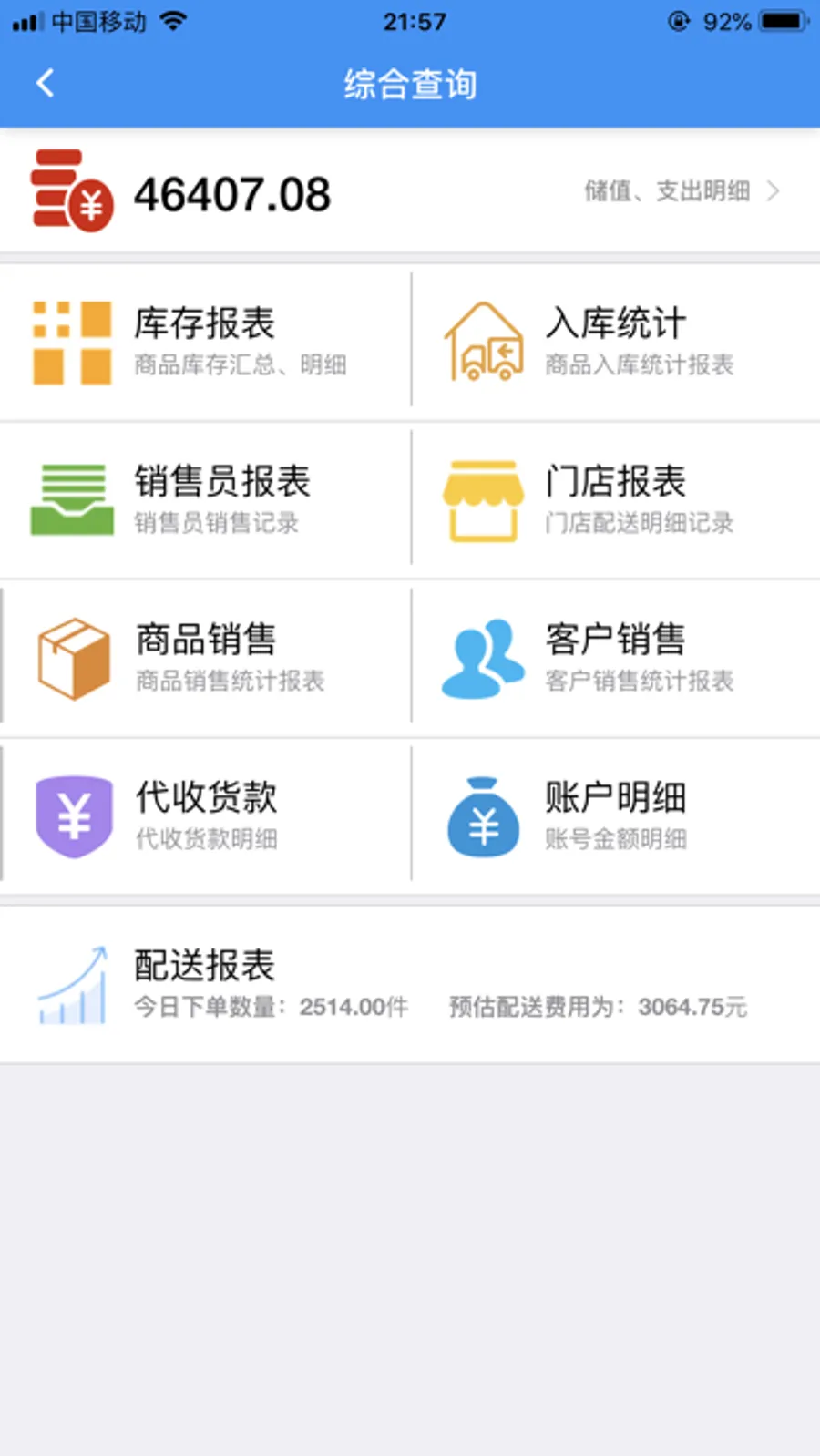Open 门店报表 store report
This screenshot has width=820, height=1456.
[x=615, y=499]
